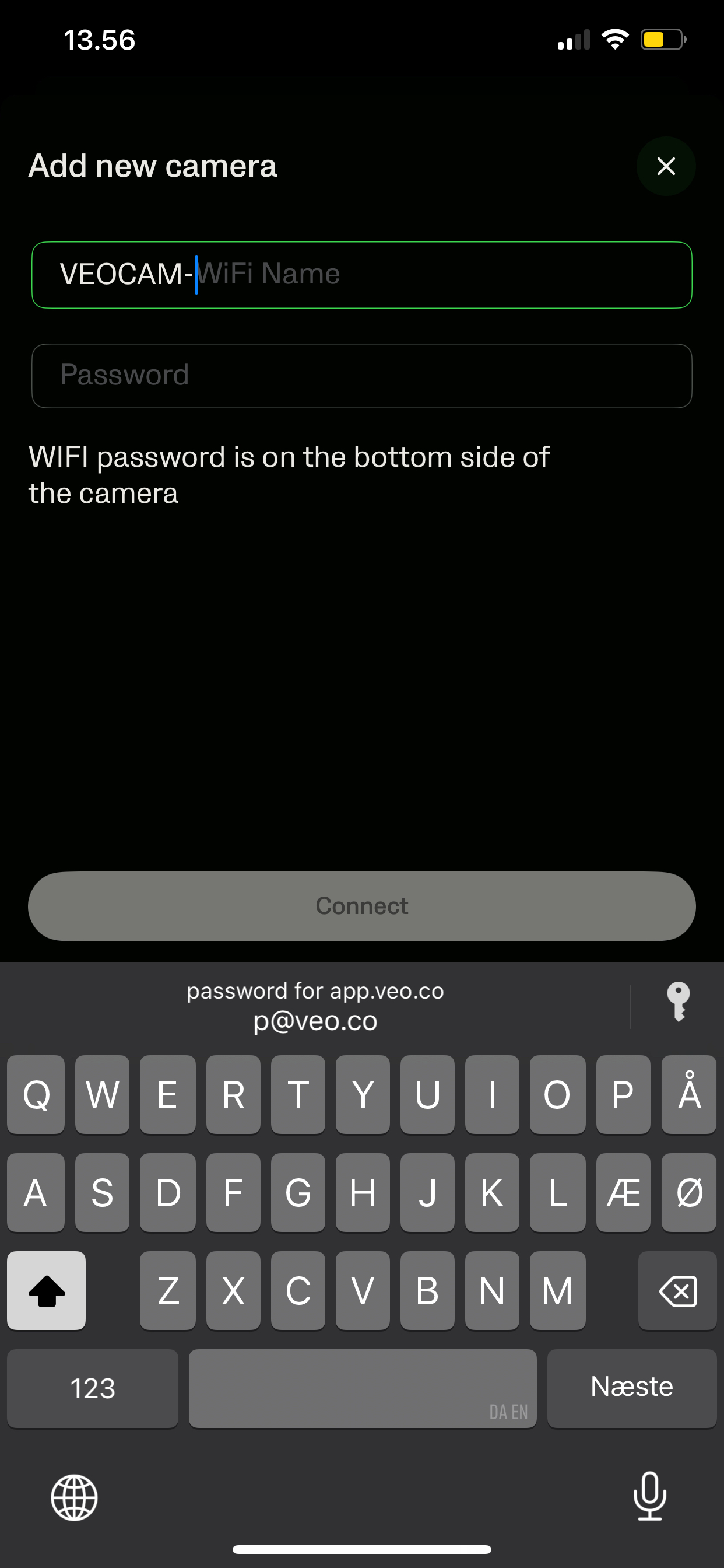Close the Add new camera screen
The image size is (724, 1568).
click(666, 166)
